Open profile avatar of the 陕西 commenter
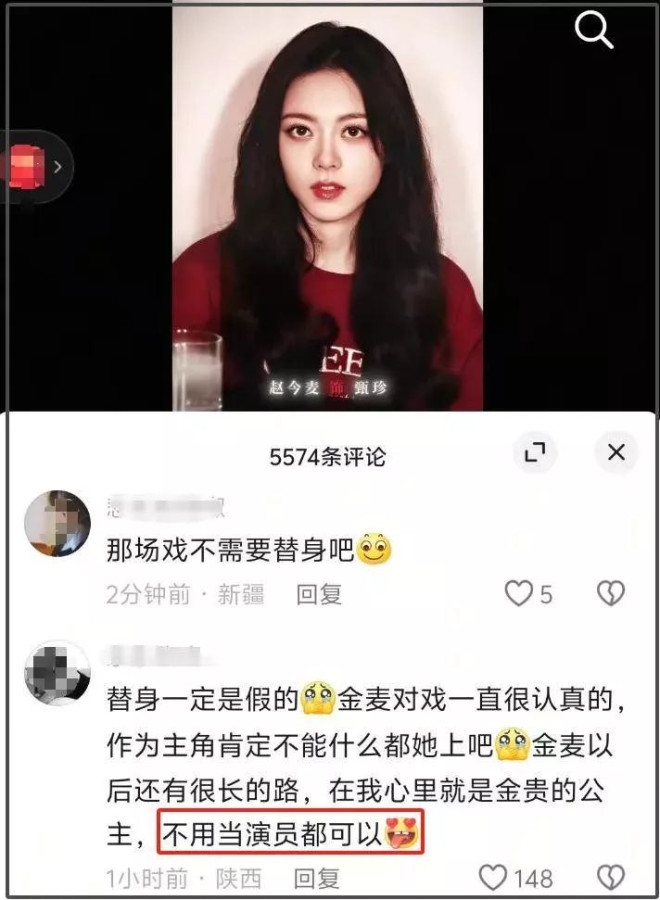660x900 pixels. click(x=57, y=672)
